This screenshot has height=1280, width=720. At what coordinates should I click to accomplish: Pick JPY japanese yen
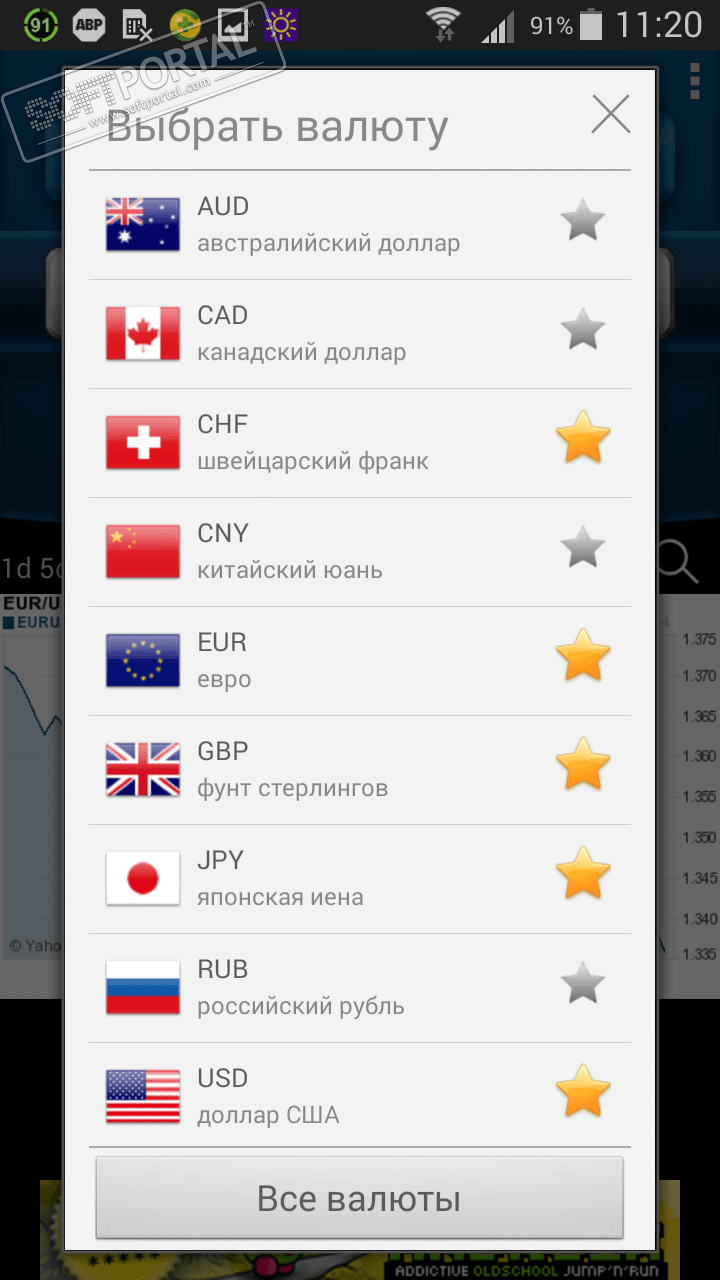pos(328,879)
